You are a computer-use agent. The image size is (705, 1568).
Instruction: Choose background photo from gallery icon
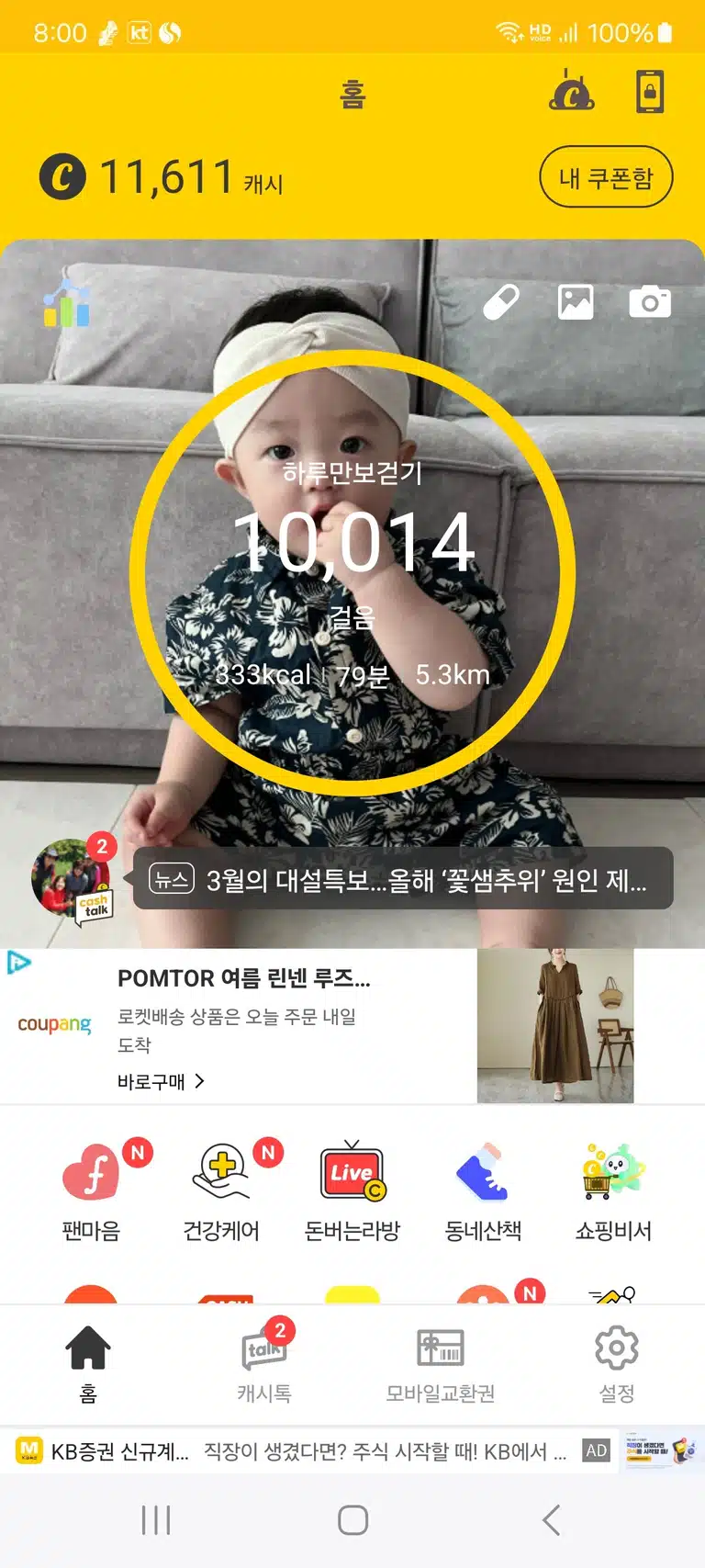(x=576, y=301)
